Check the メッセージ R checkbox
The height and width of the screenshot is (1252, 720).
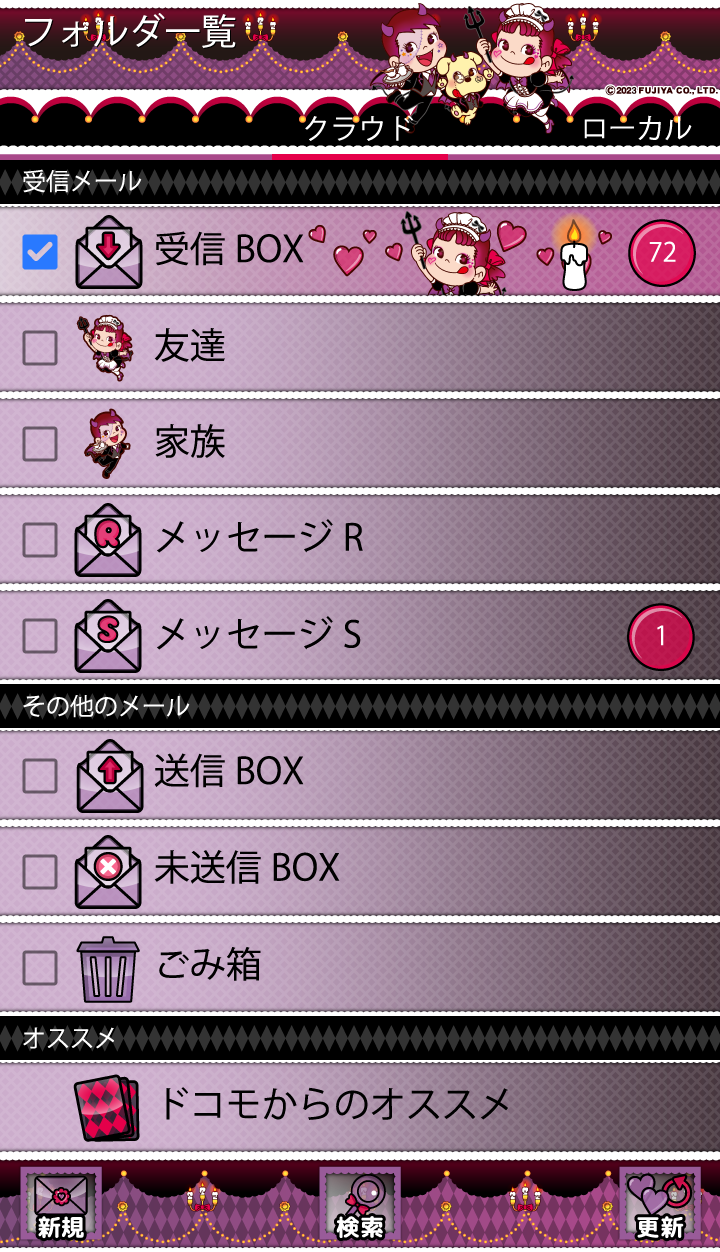[40, 540]
